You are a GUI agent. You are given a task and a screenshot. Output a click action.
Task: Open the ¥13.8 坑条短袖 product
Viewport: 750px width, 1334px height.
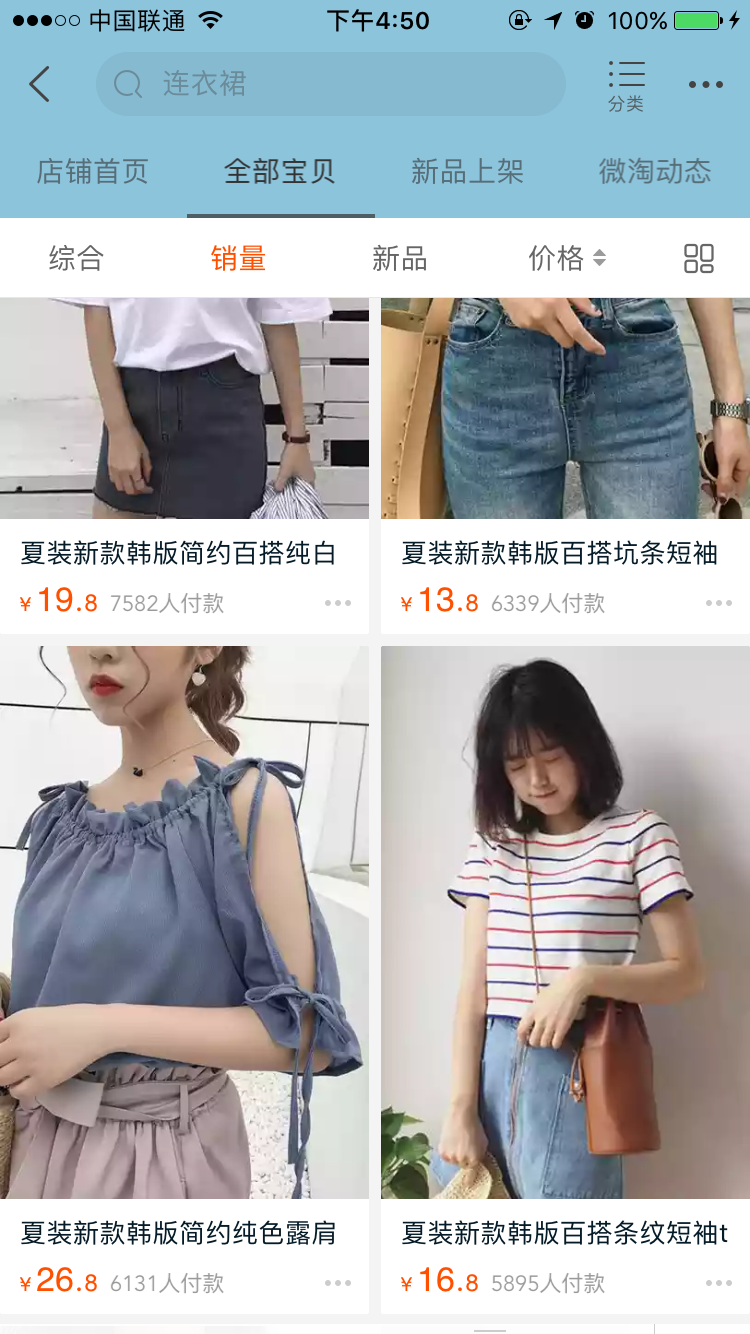[566, 466]
